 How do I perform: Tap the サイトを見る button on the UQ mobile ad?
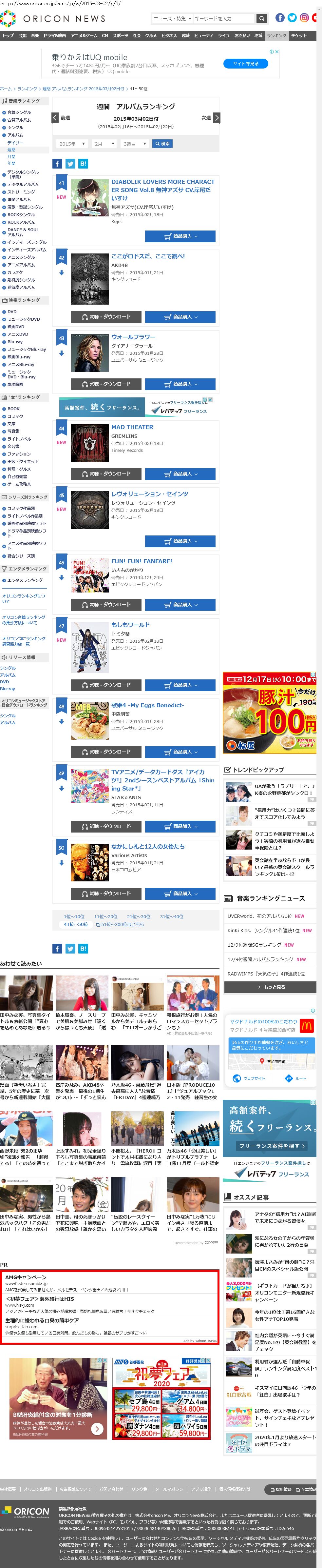[245, 63]
